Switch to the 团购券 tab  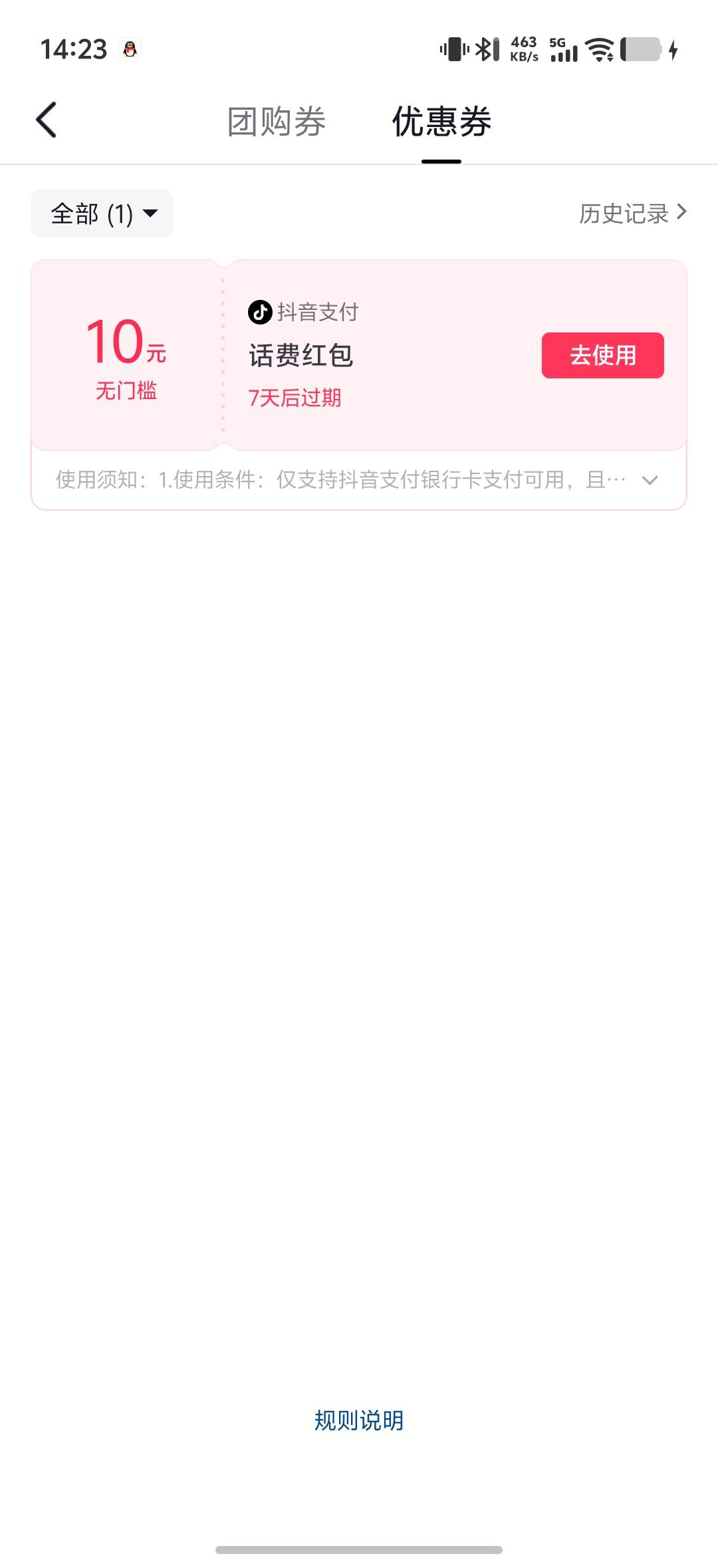277,122
